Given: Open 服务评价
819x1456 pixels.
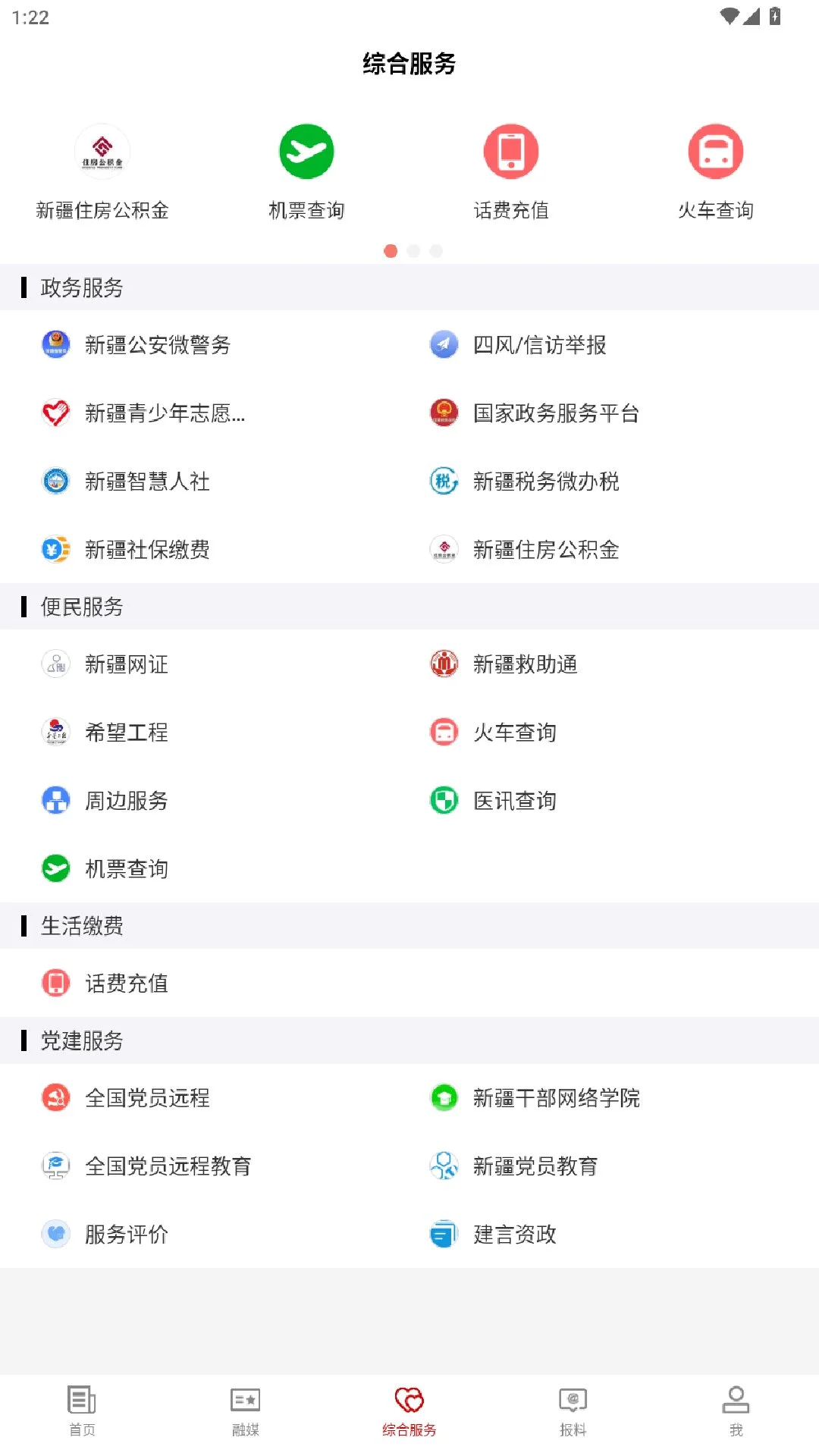Looking at the screenshot, I should point(126,1235).
